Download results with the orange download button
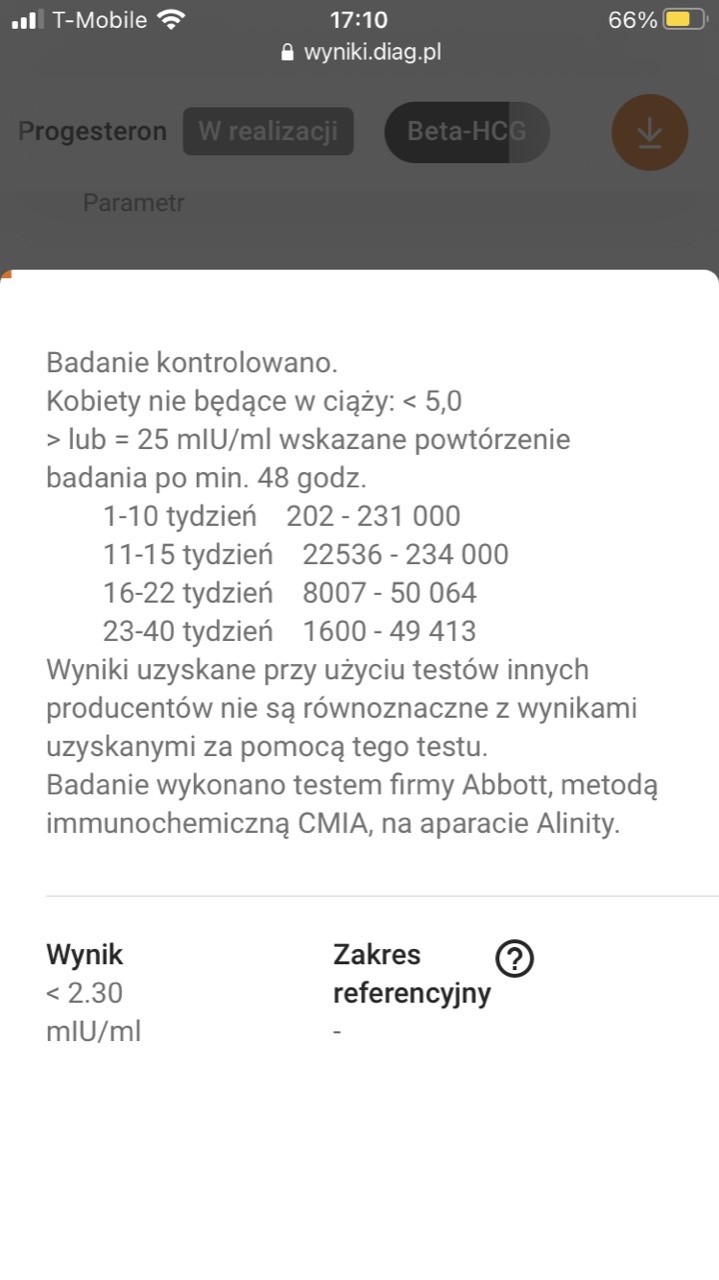 650,132
